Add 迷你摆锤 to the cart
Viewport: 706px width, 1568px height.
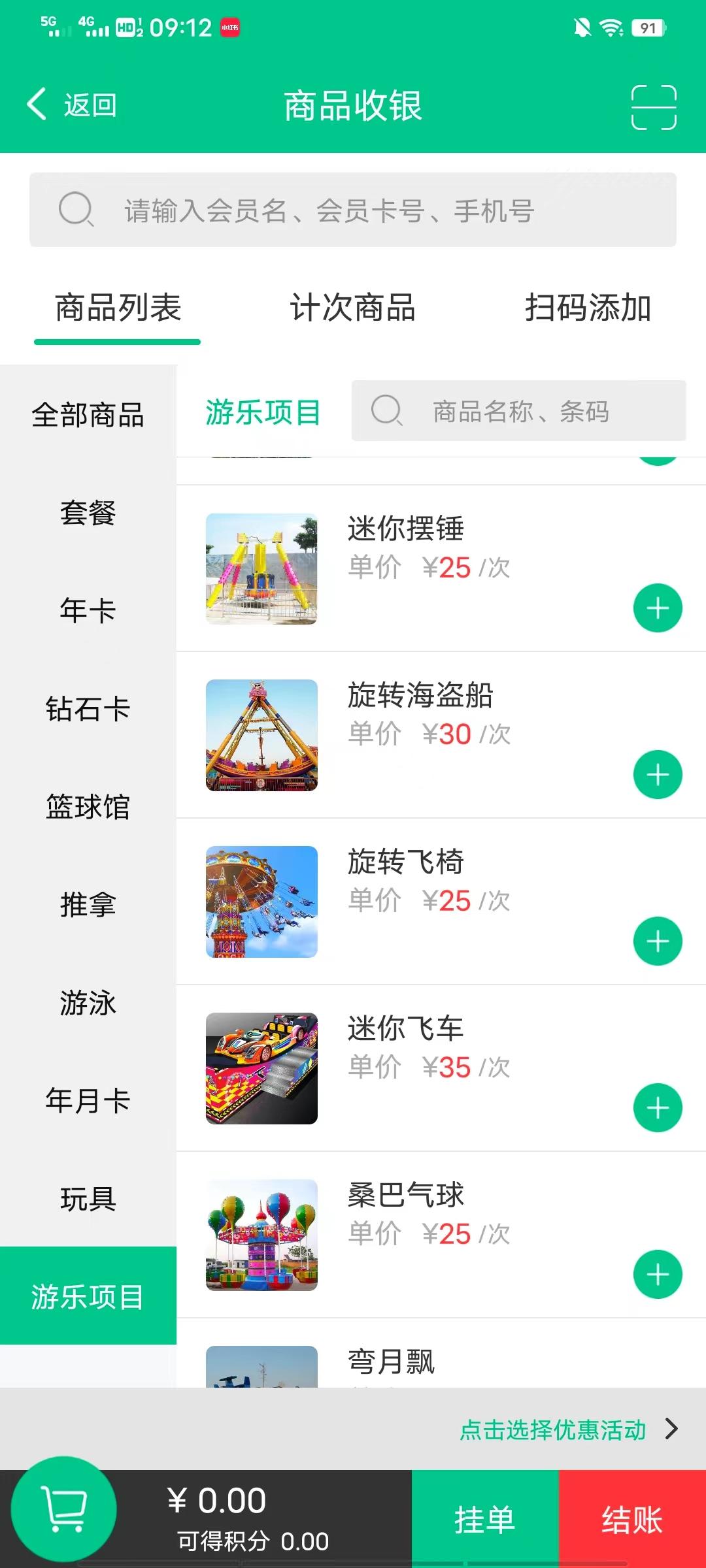658,608
